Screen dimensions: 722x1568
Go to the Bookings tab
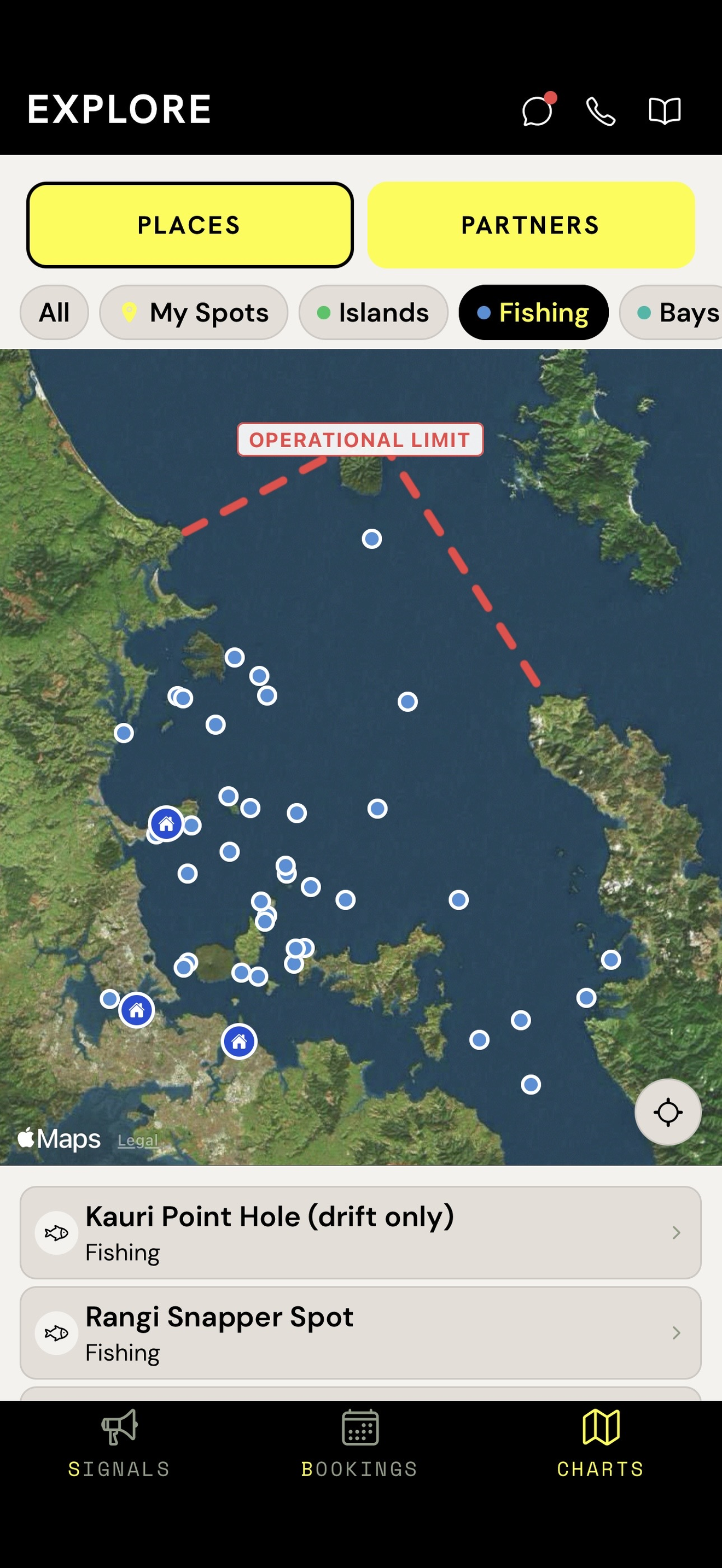pos(360,1444)
